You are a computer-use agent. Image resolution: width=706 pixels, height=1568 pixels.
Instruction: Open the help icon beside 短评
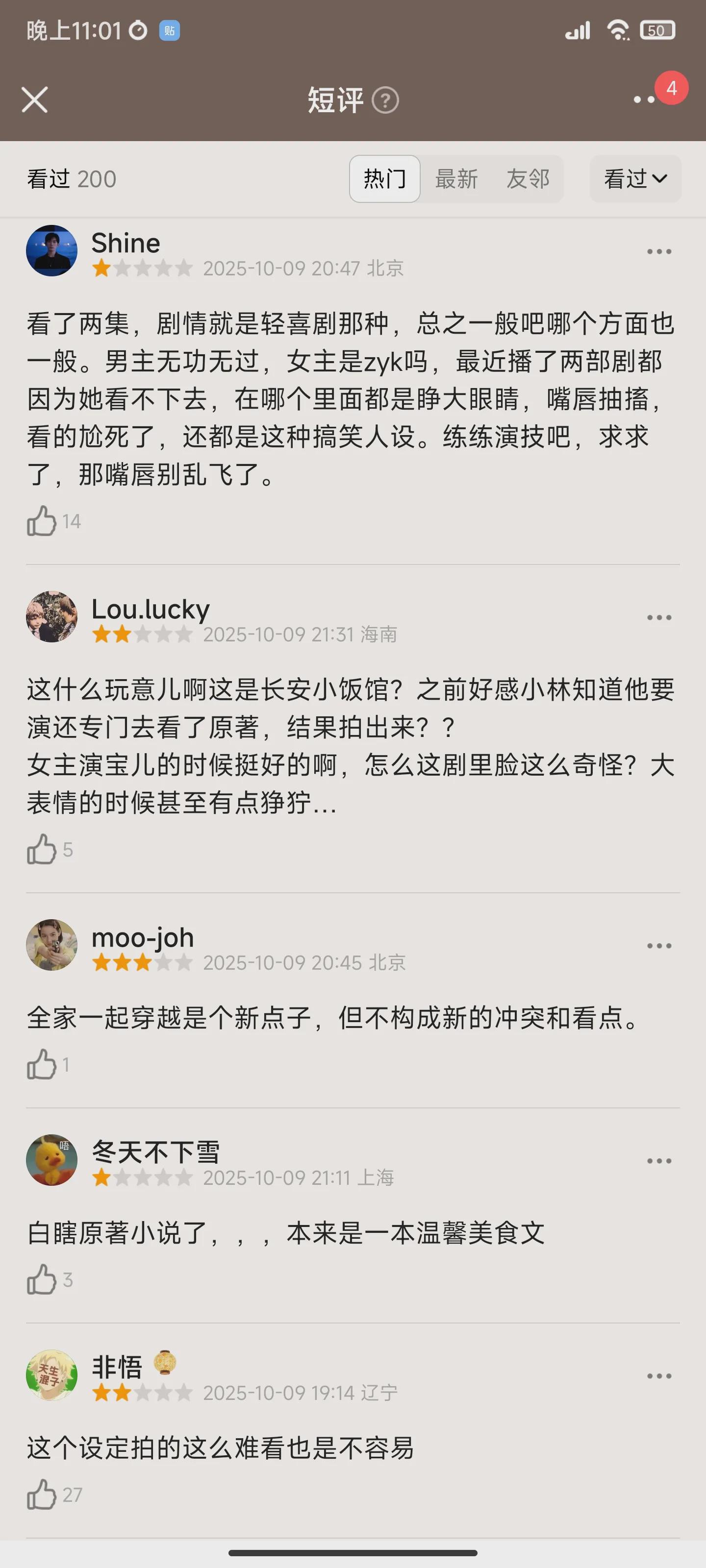[385, 100]
